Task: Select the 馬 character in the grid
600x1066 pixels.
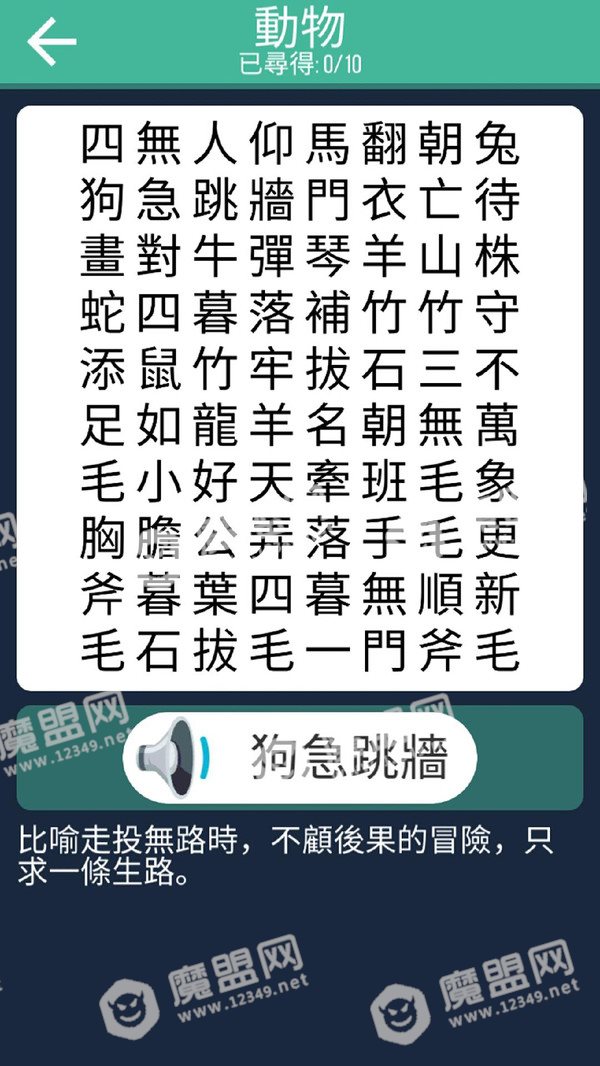Action: [x=328, y=145]
